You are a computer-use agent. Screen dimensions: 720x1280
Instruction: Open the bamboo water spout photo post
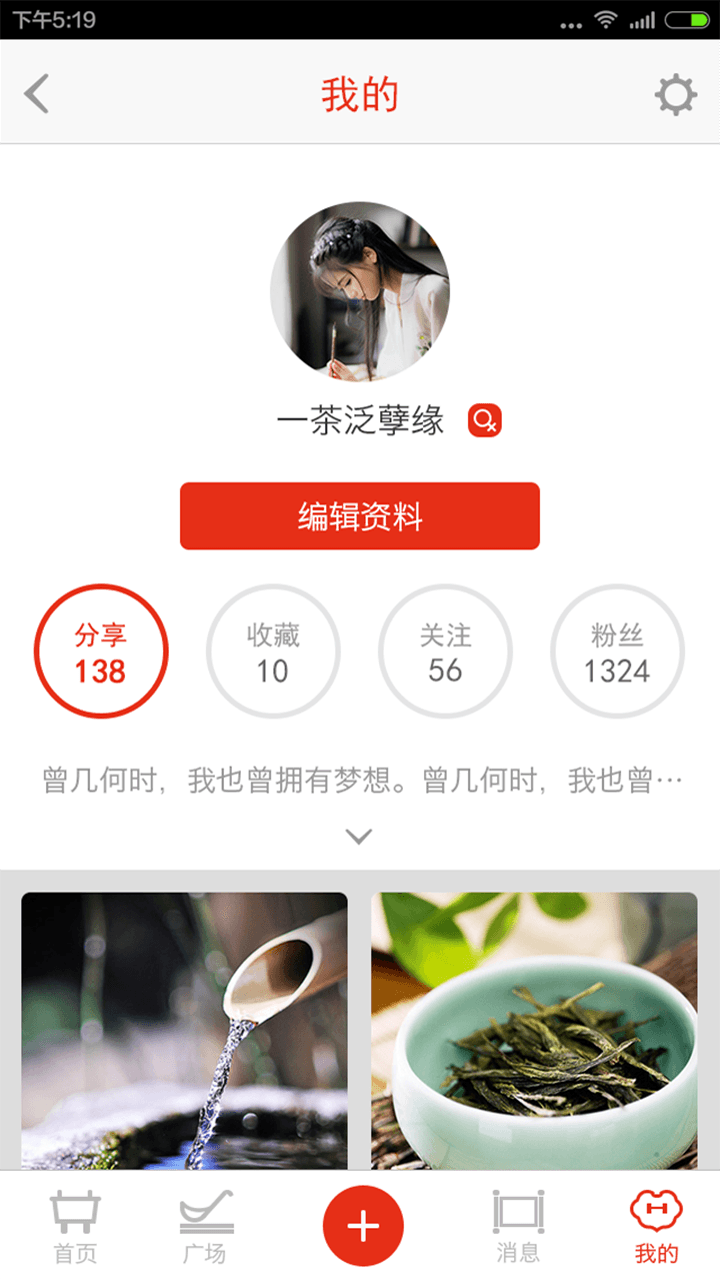(184, 1030)
